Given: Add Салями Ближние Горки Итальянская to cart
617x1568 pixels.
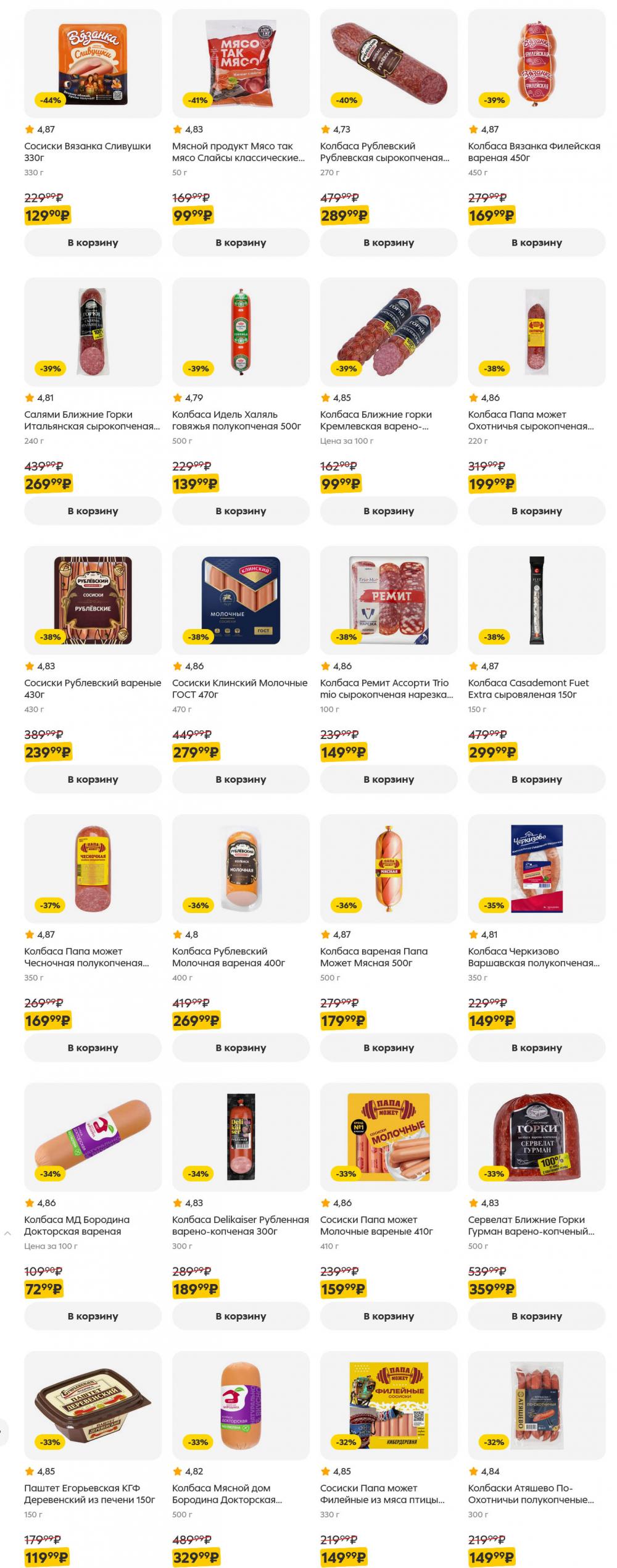Looking at the screenshot, I should 93,511.
